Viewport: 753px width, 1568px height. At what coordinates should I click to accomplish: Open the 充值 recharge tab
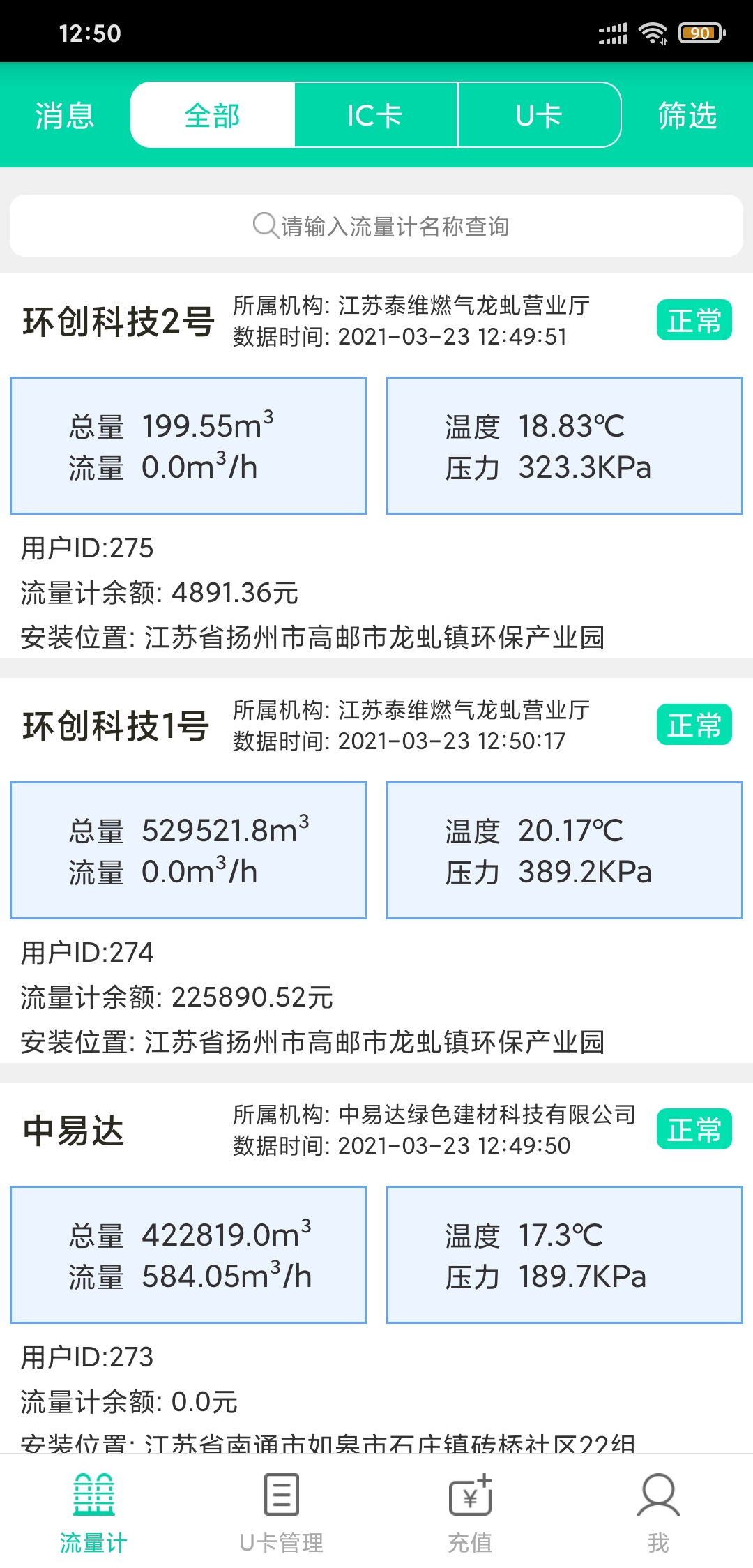470,1512
